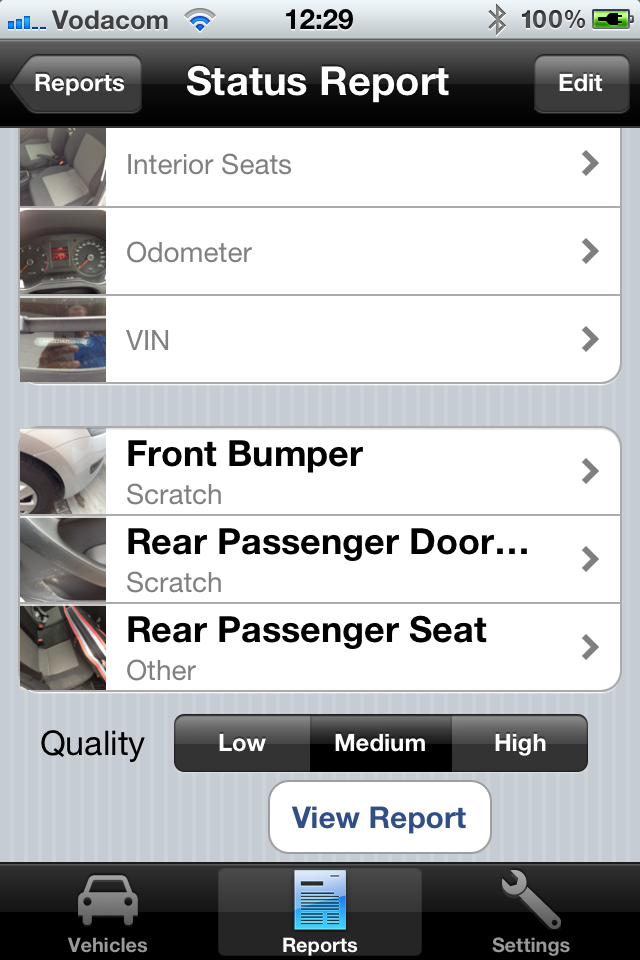View Front Bumper scratch details

(x=320, y=472)
